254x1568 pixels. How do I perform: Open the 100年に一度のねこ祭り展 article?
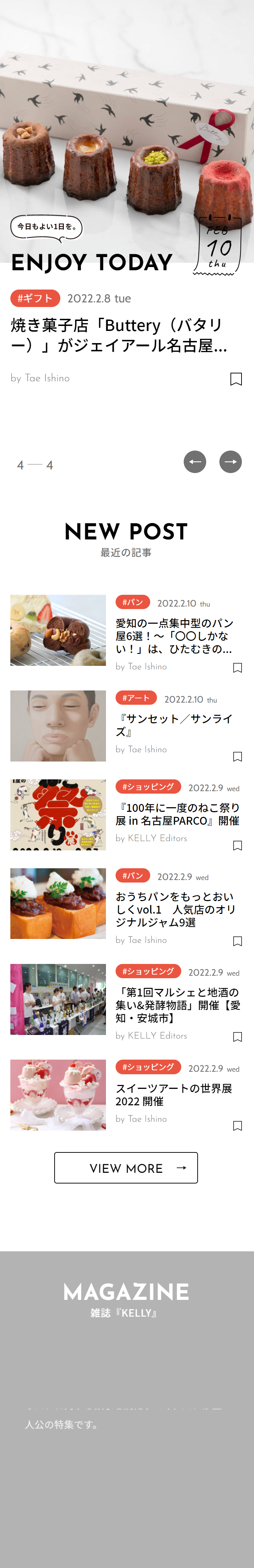coord(177,814)
